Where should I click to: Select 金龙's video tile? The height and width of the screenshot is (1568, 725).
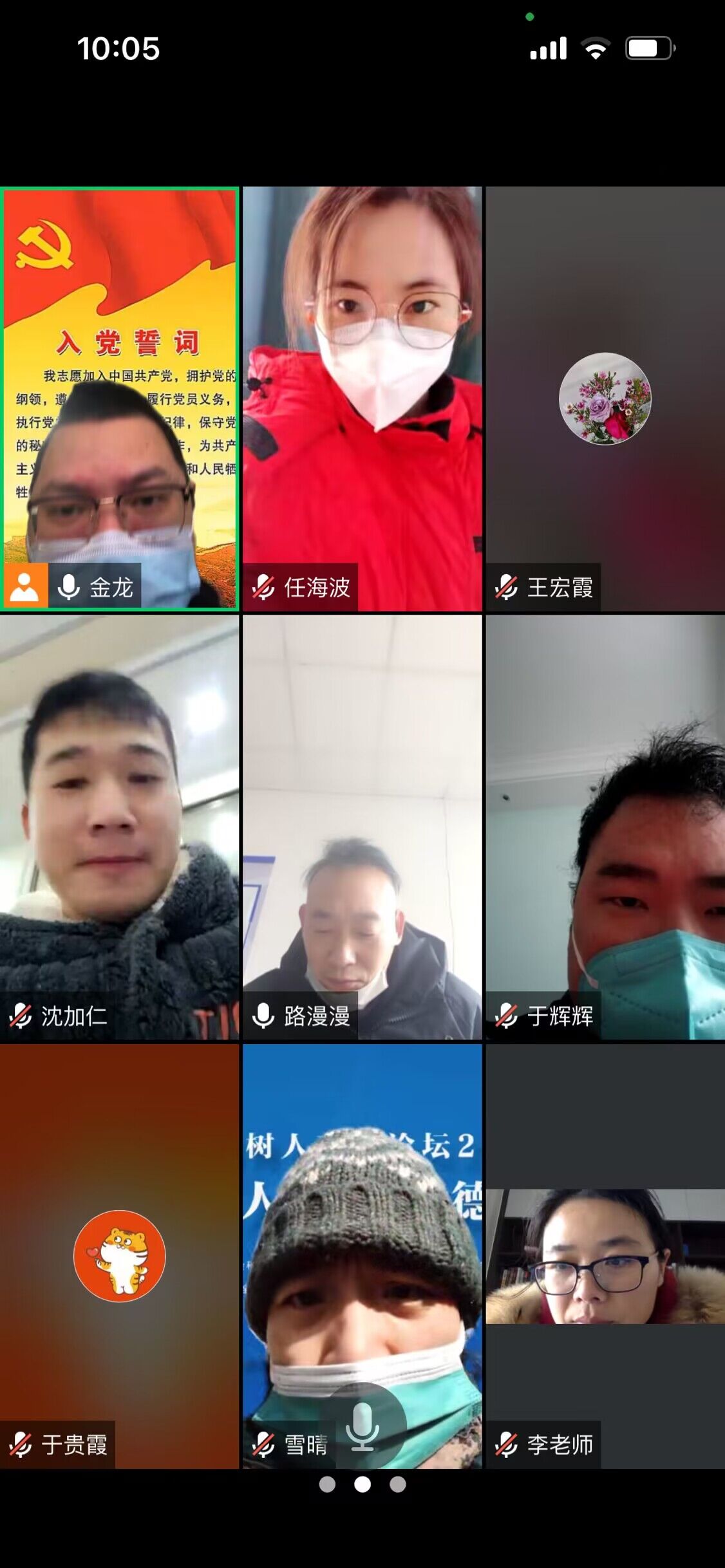pyautogui.click(x=120, y=398)
